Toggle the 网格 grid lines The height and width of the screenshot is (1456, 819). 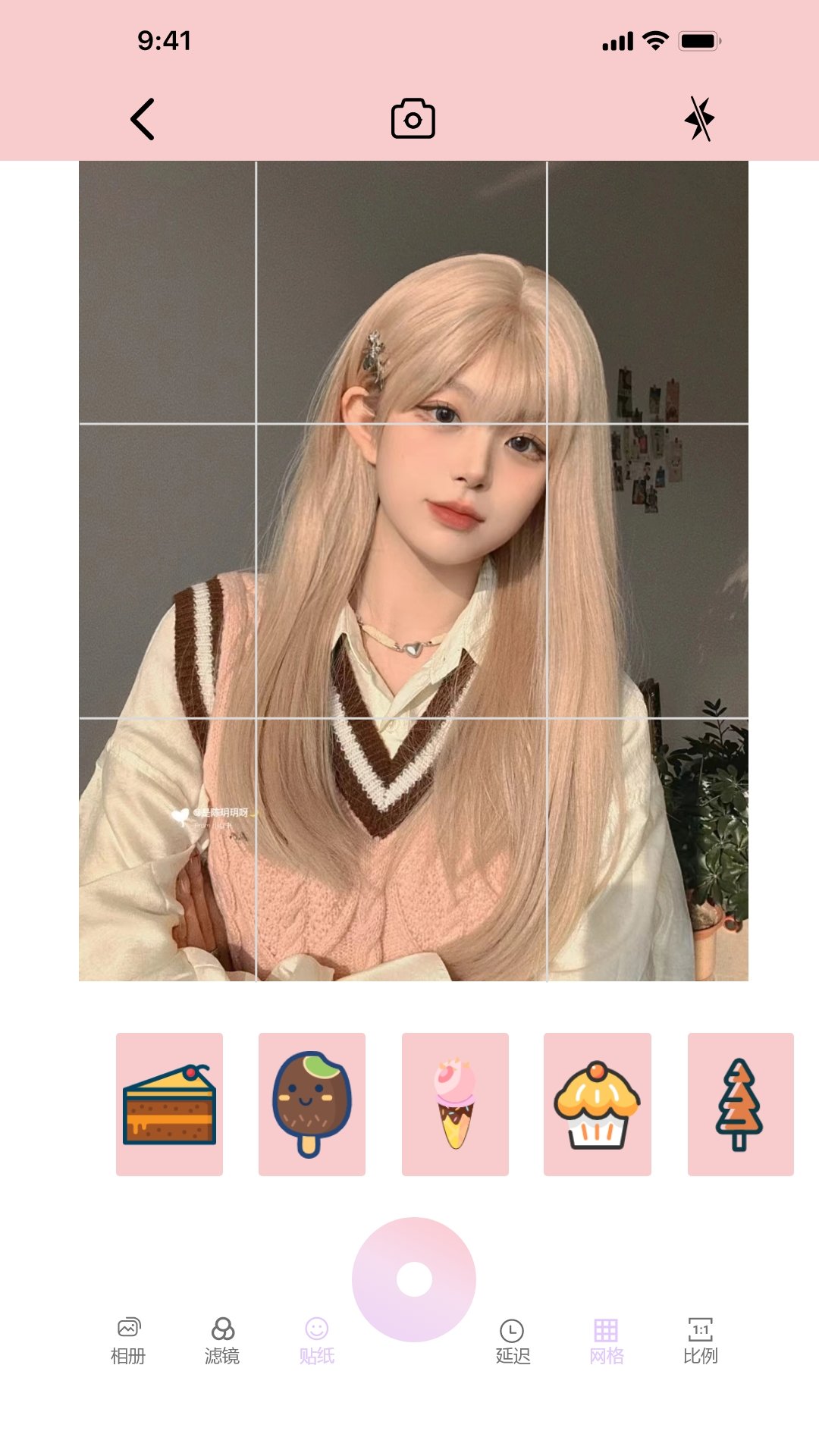tap(606, 1341)
